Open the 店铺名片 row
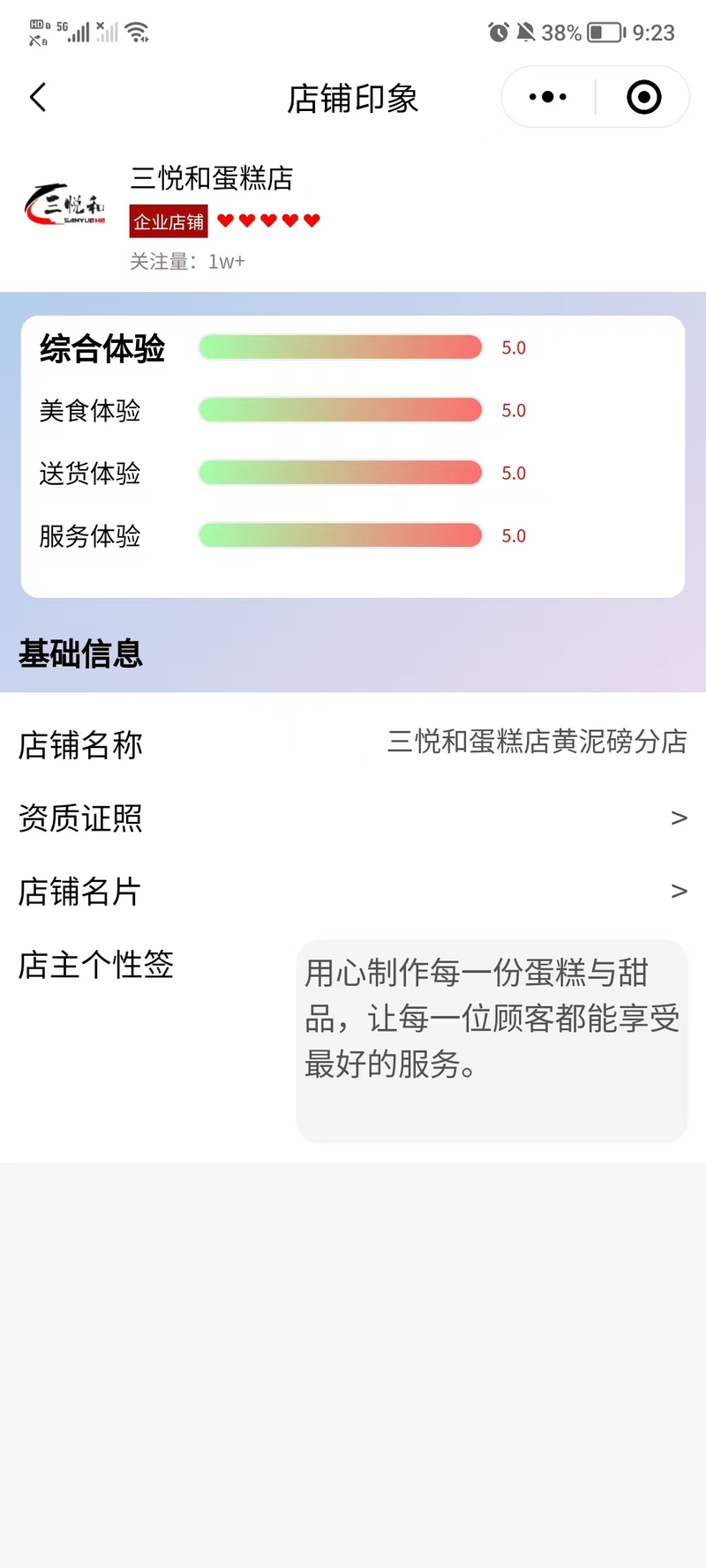The image size is (706, 1568). point(353,892)
